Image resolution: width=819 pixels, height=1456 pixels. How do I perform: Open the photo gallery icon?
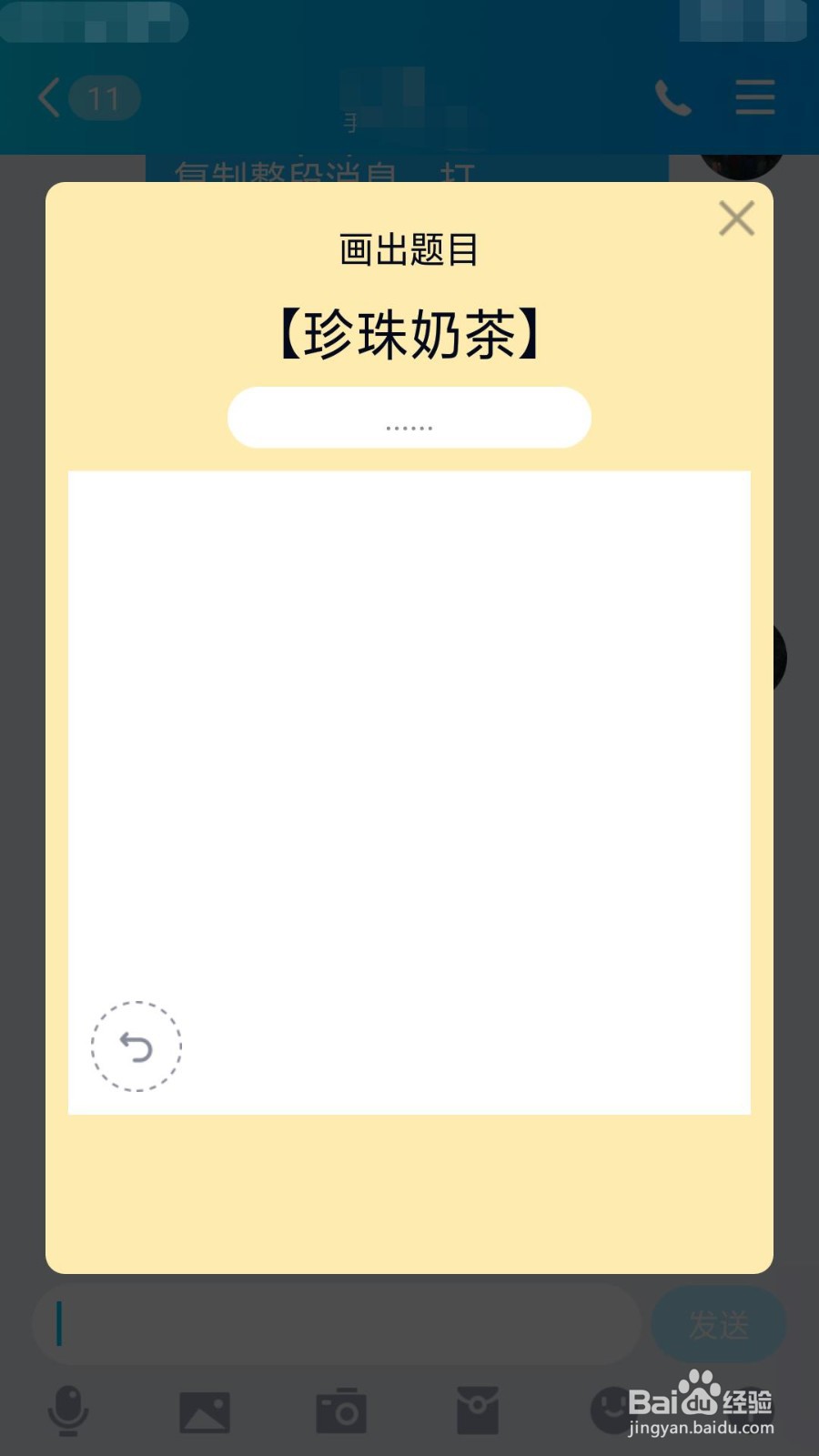click(205, 1409)
